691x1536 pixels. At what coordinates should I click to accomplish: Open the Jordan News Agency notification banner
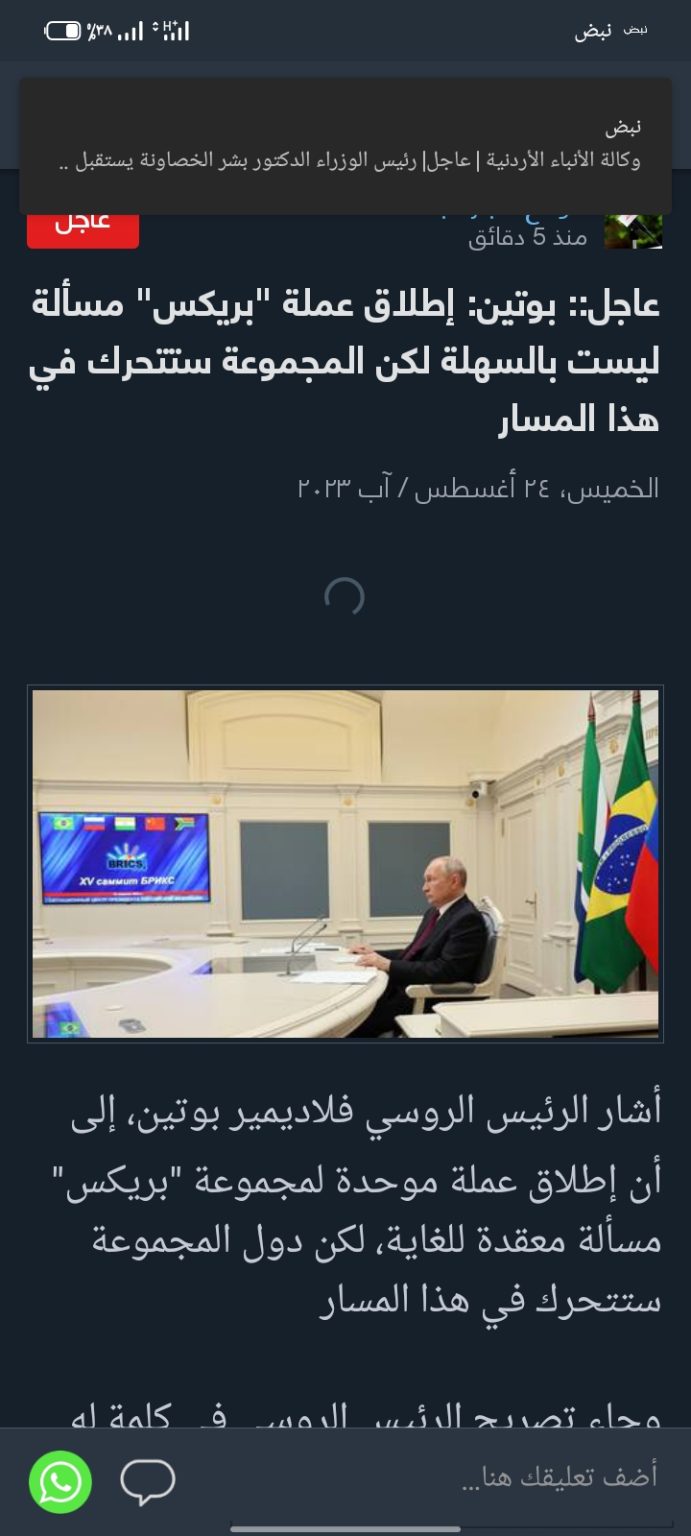(345, 145)
